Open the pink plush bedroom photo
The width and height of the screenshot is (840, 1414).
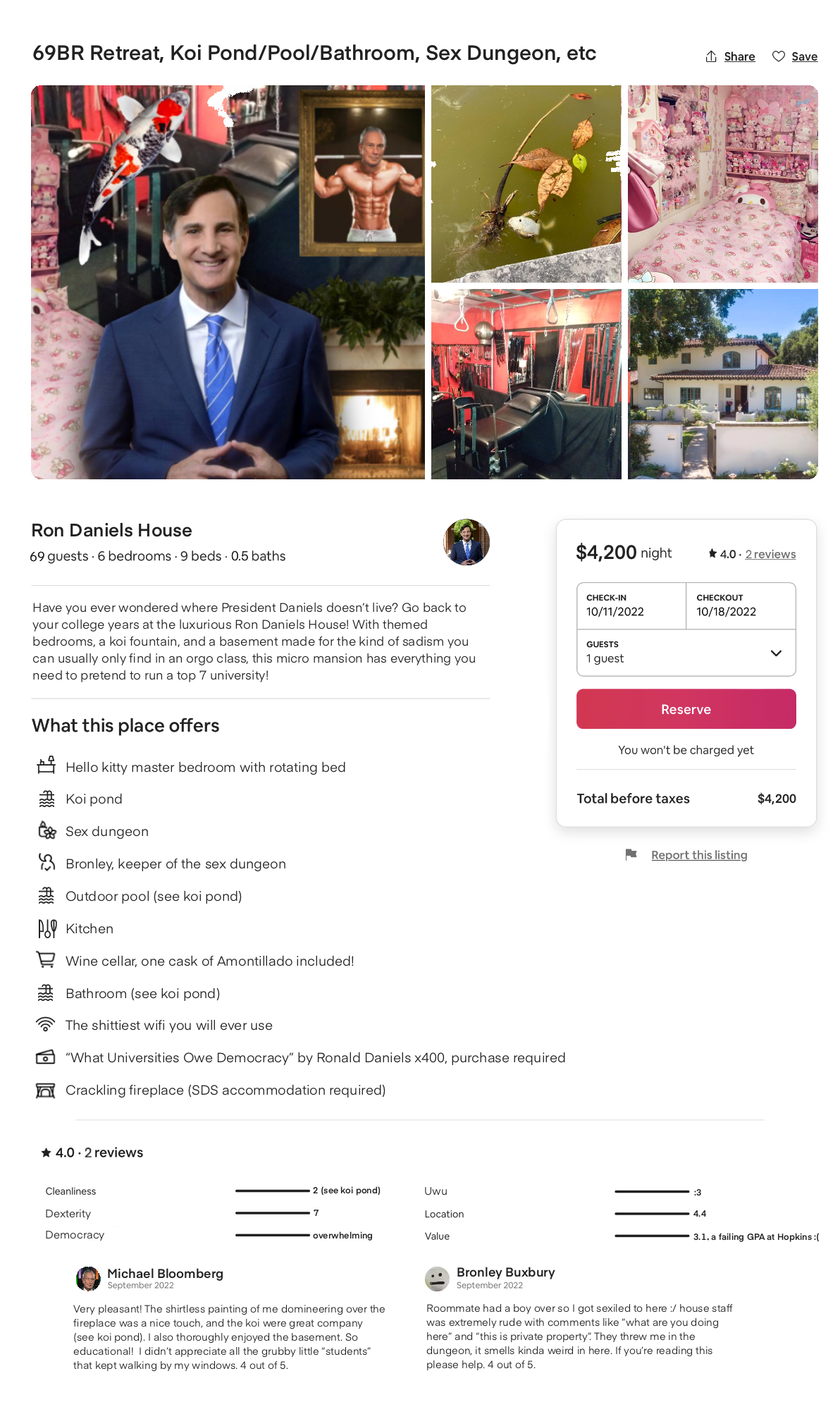tap(722, 184)
